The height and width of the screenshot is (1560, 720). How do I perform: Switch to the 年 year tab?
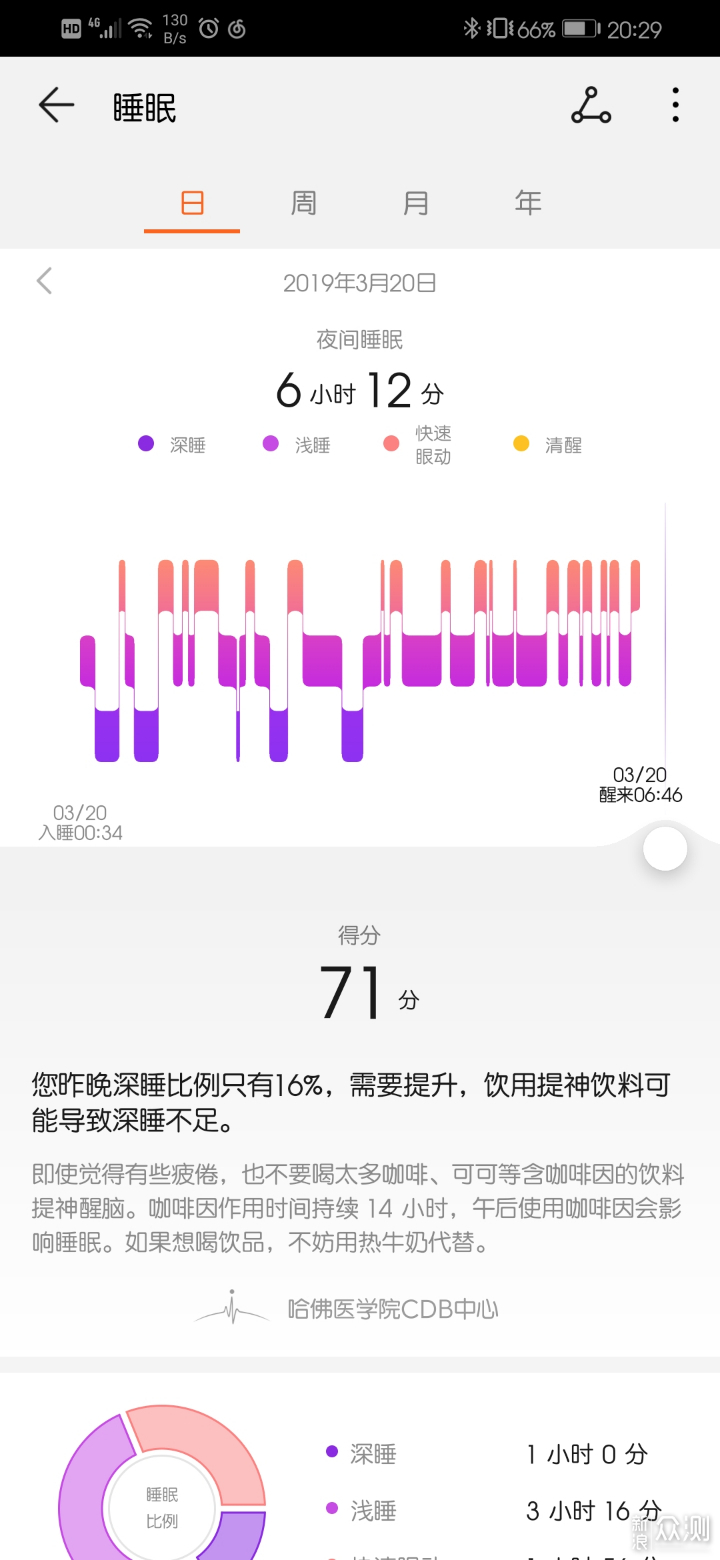pos(528,204)
